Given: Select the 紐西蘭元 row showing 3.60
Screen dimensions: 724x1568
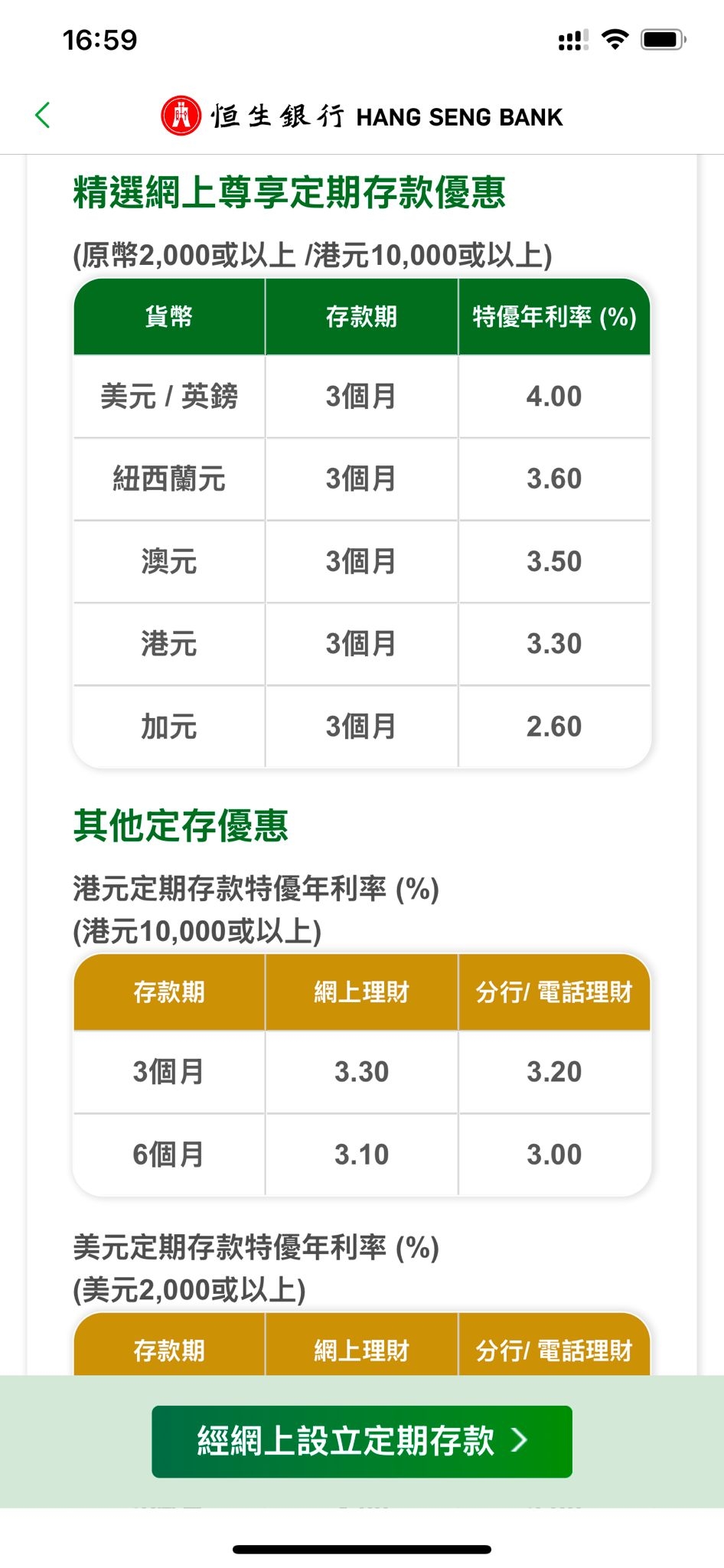Looking at the screenshot, I should tap(555, 479).
